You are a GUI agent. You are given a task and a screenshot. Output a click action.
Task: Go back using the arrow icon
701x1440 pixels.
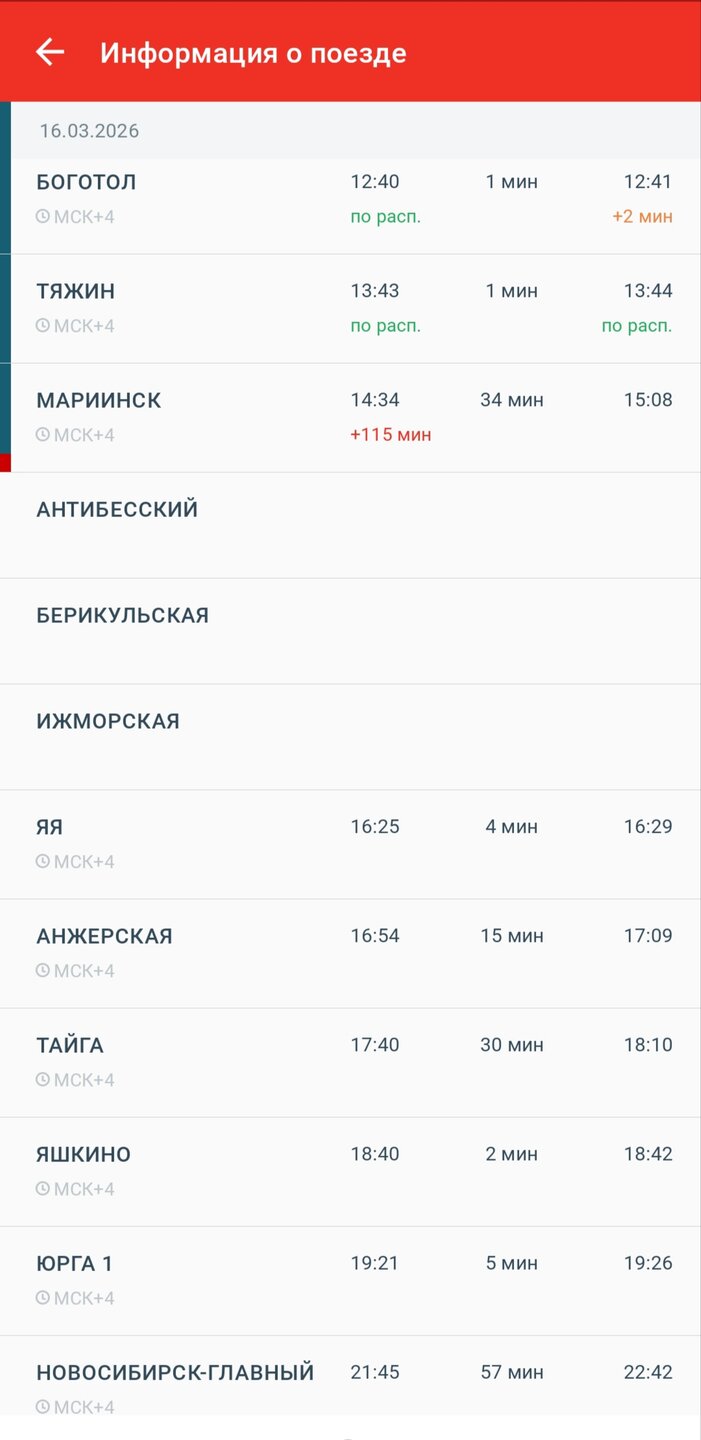point(49,52)
